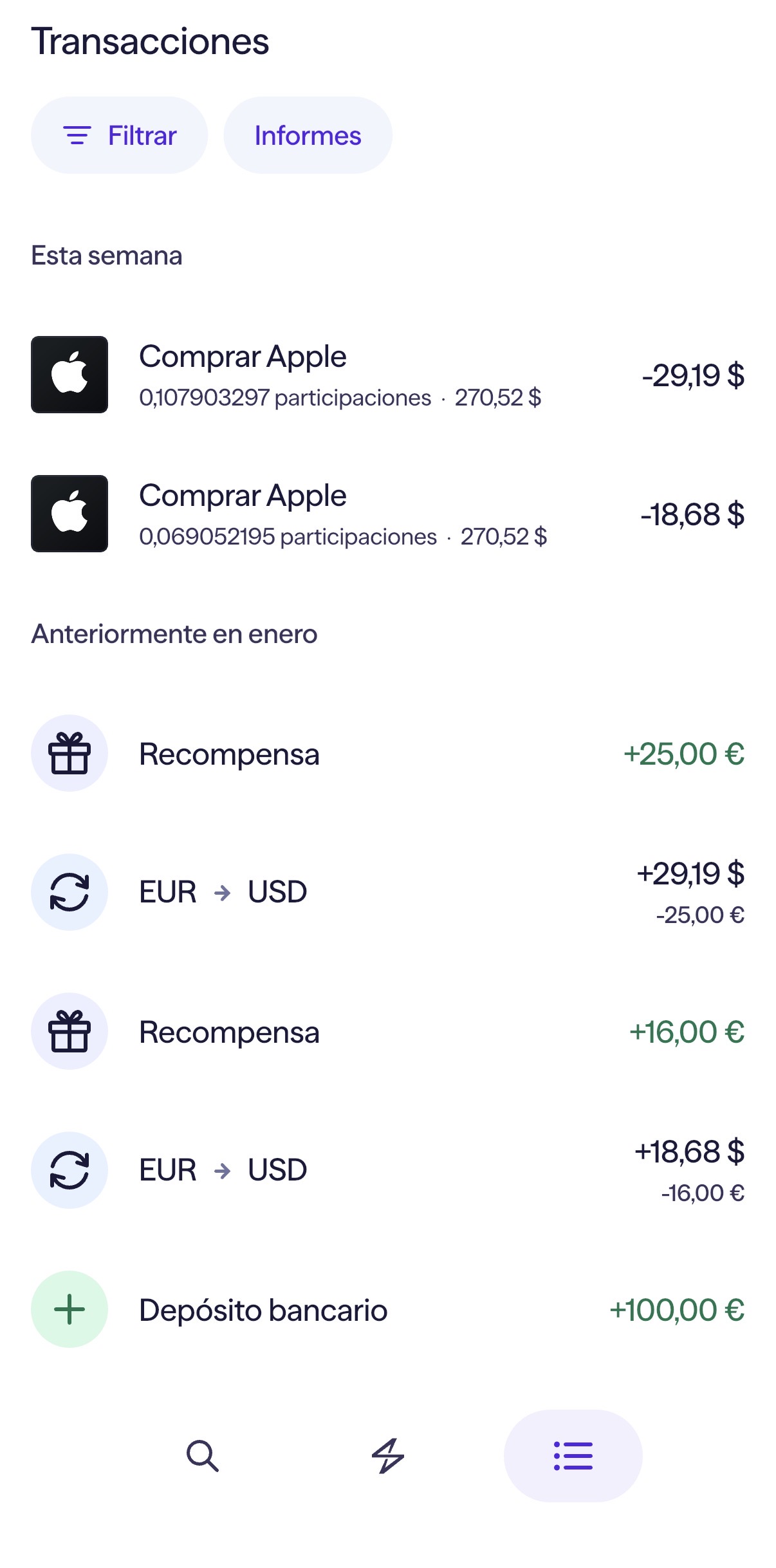Open the Comprar Apple transaction of -29,19 $
This screenshot has height=1568, width=776.
click(x=387, y=375)
